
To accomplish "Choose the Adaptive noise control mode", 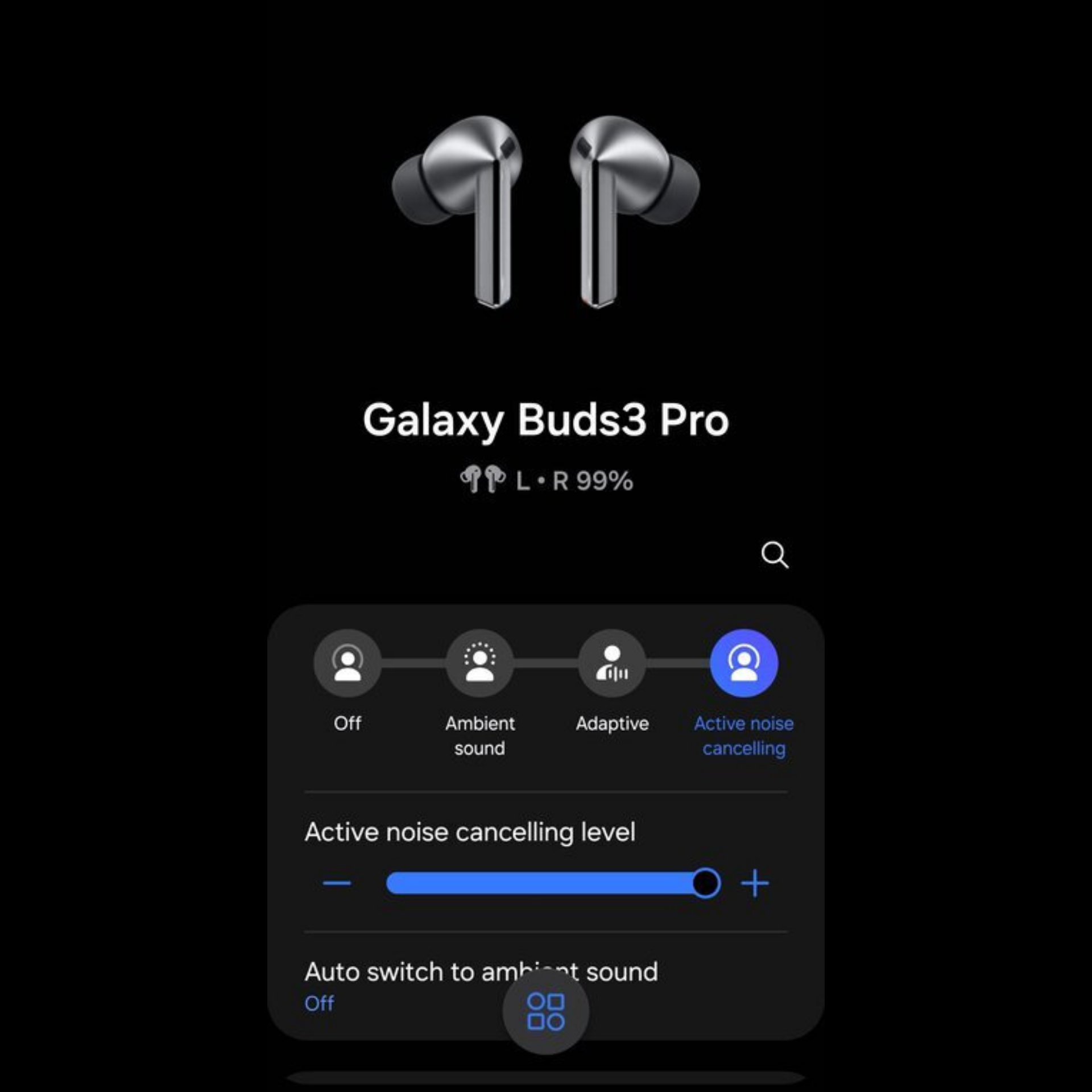I will click(x=612, y=663).
